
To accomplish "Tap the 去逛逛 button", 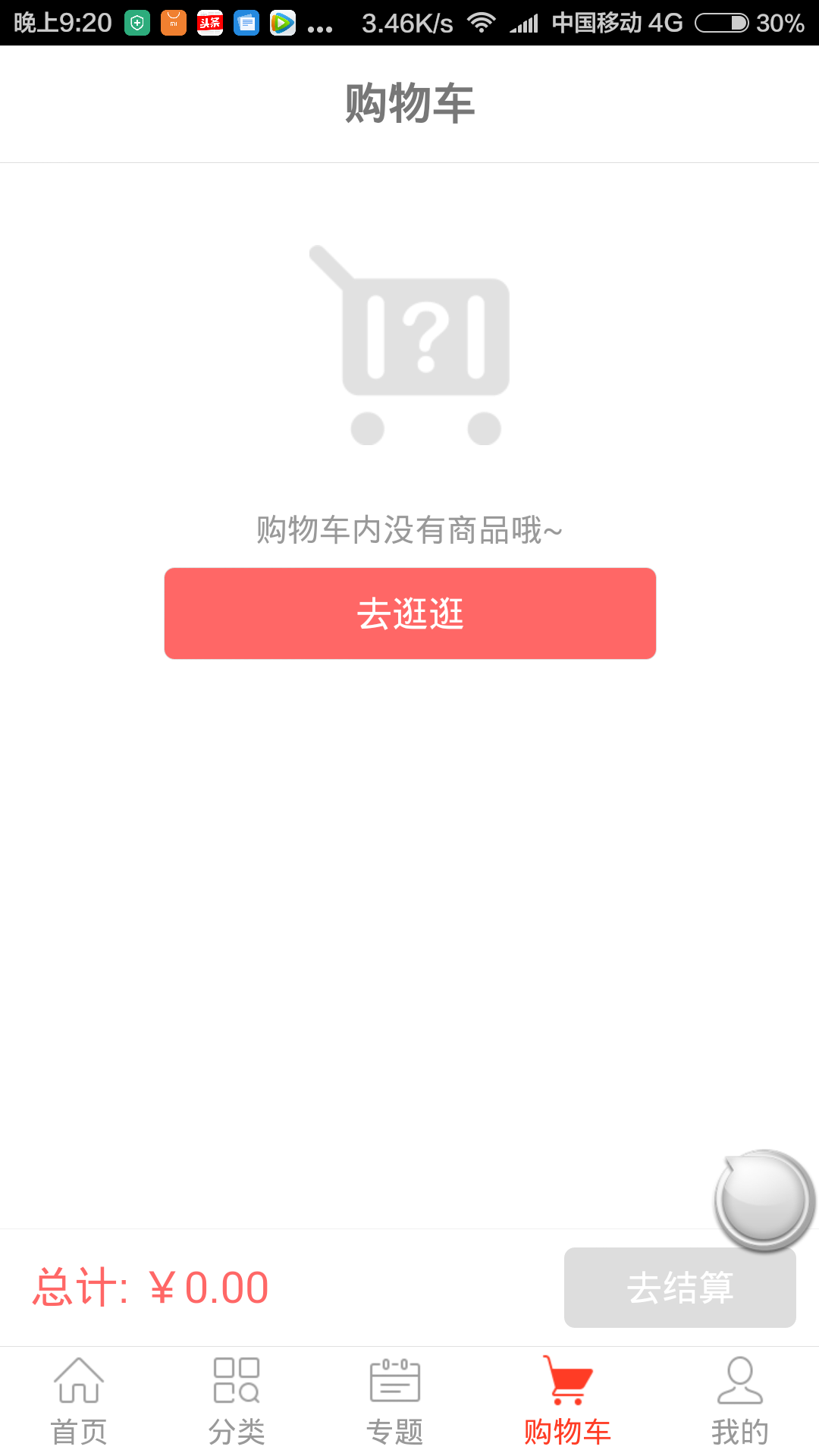I will [409, 613].
